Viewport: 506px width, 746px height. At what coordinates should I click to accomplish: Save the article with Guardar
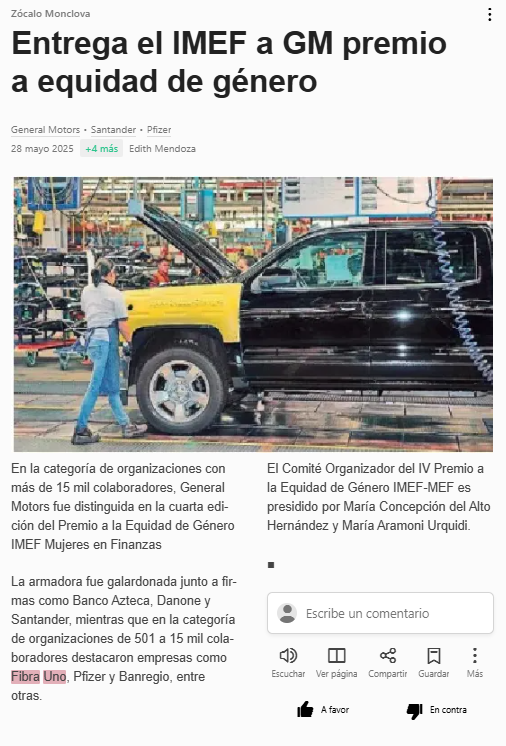coord(434,662)
